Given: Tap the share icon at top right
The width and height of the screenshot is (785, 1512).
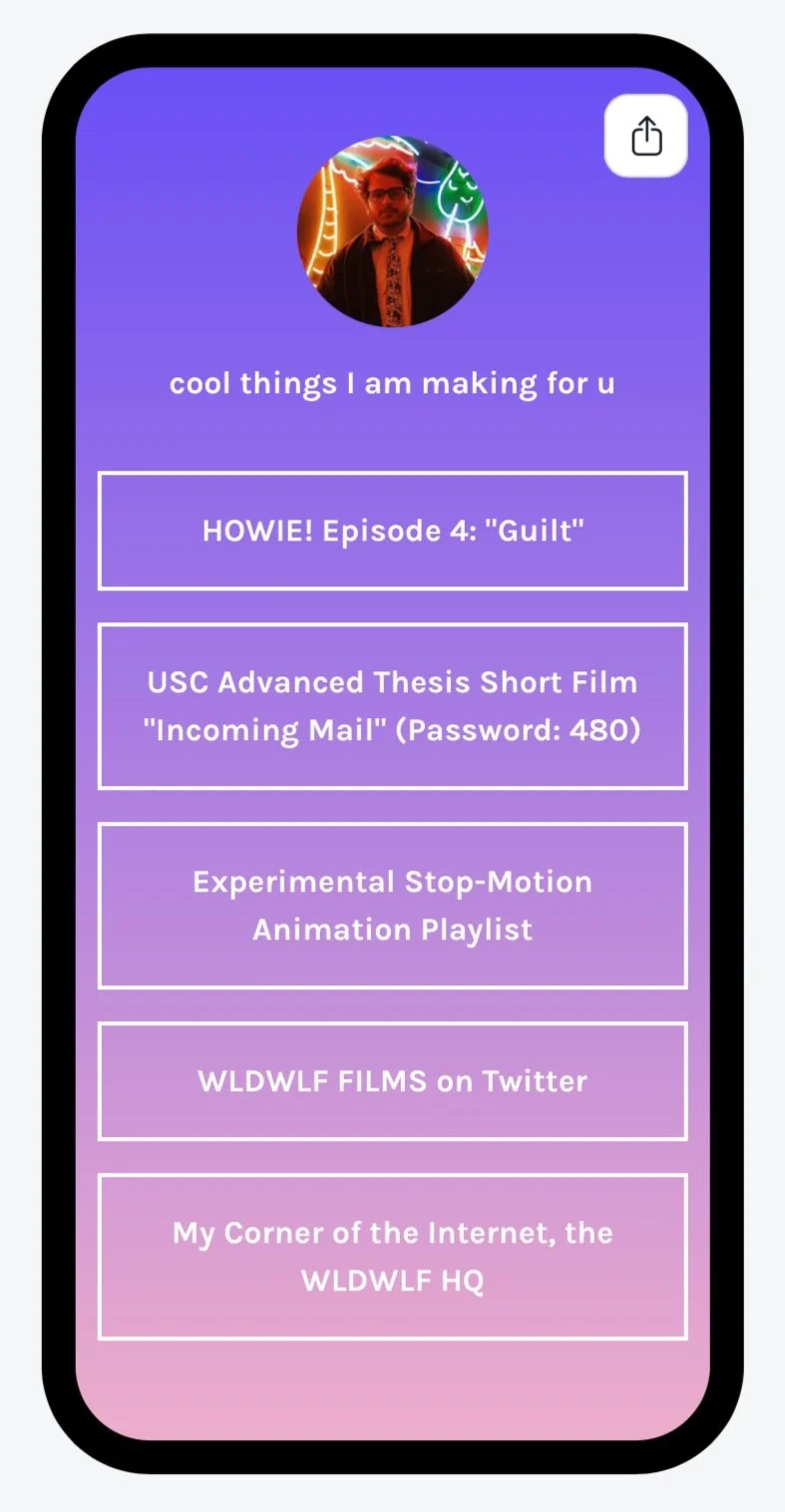Looking at the screenshot, I should (x=646, y=137).
